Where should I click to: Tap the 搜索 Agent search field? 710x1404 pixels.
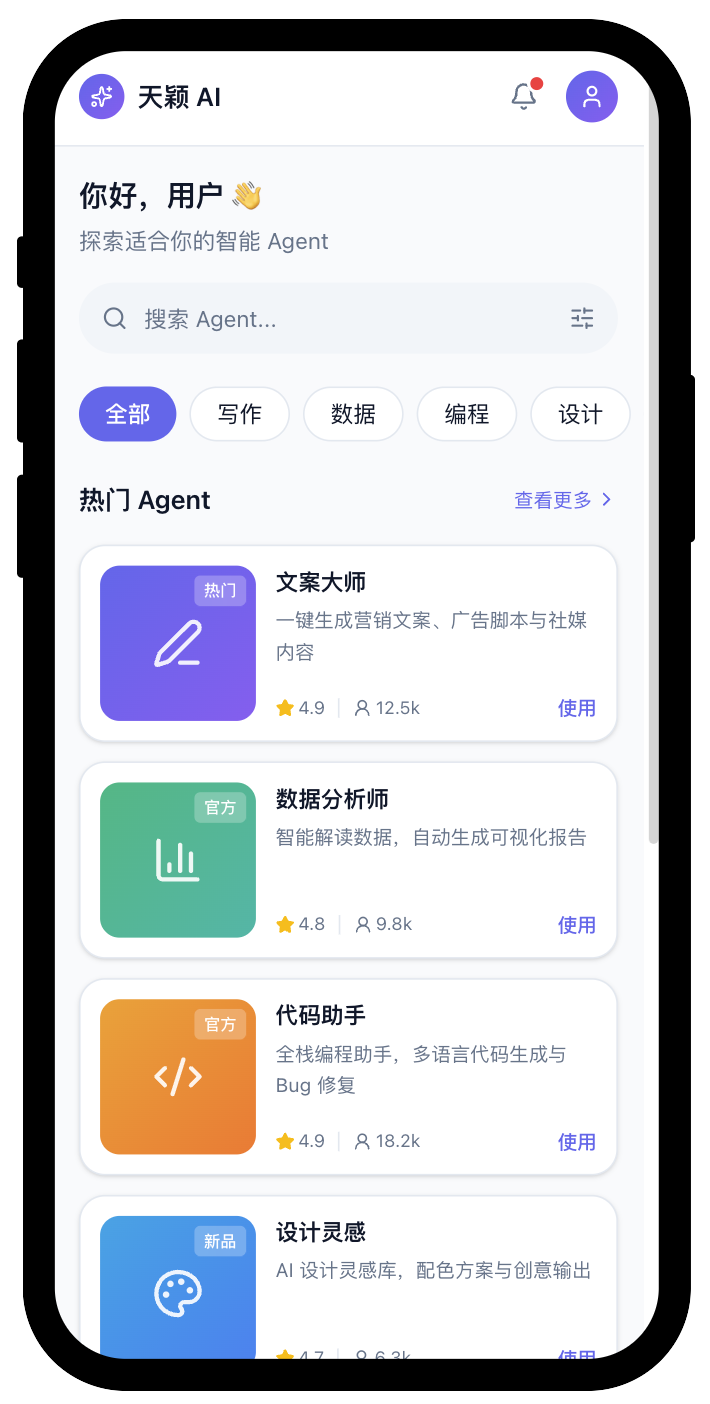pyautogui.click(x=348, y=318)
